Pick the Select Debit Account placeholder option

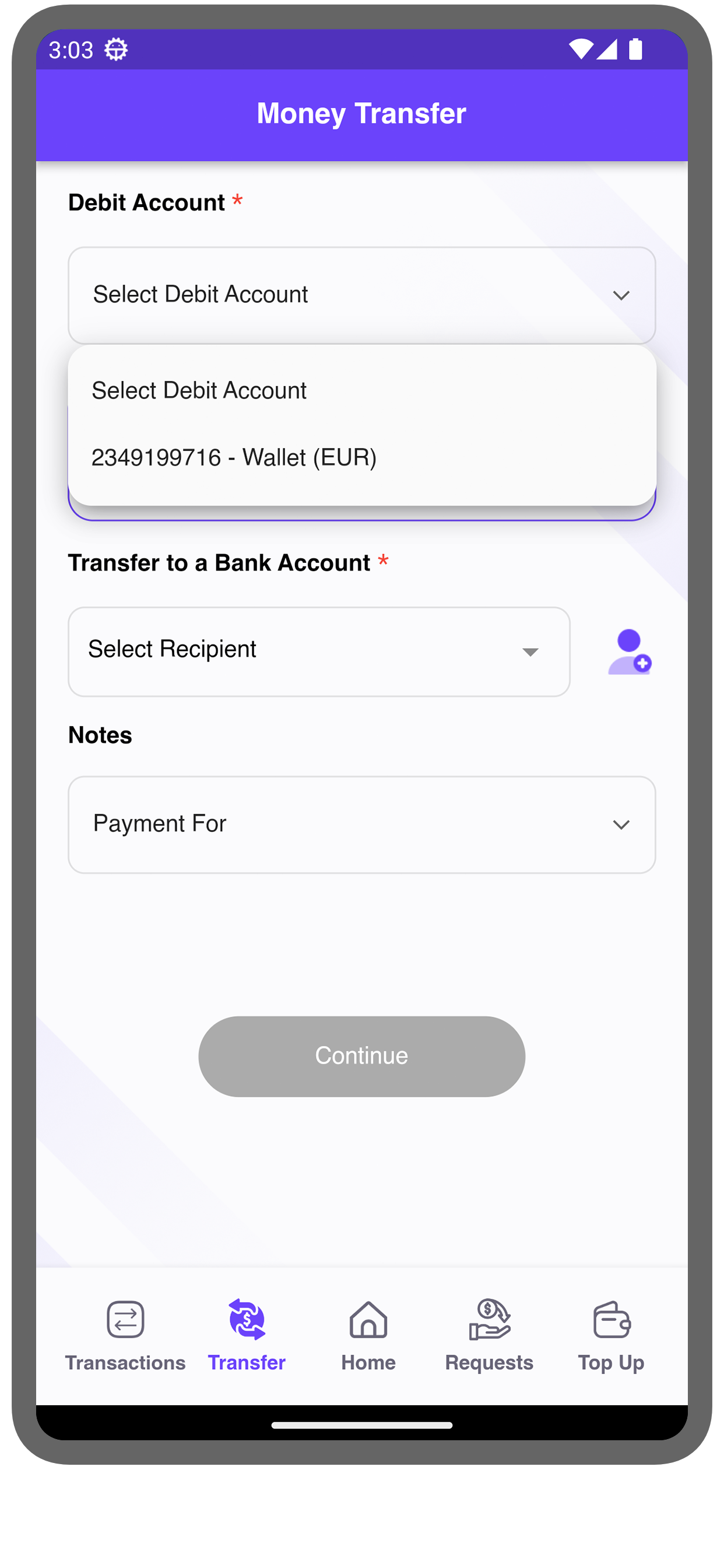tap(199, 391)
